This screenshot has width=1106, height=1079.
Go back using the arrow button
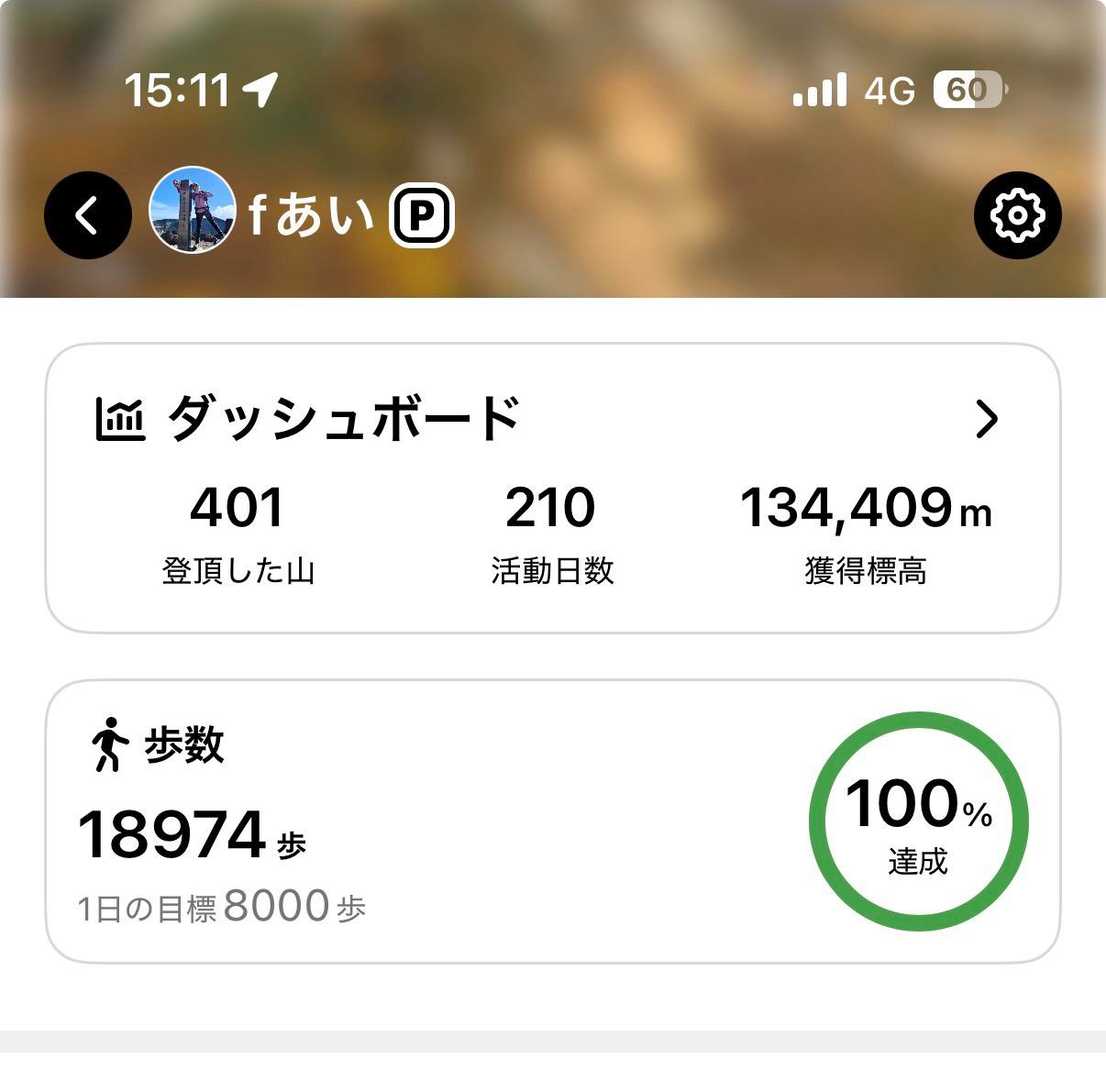pyautogui.click(x=88, y=215)
